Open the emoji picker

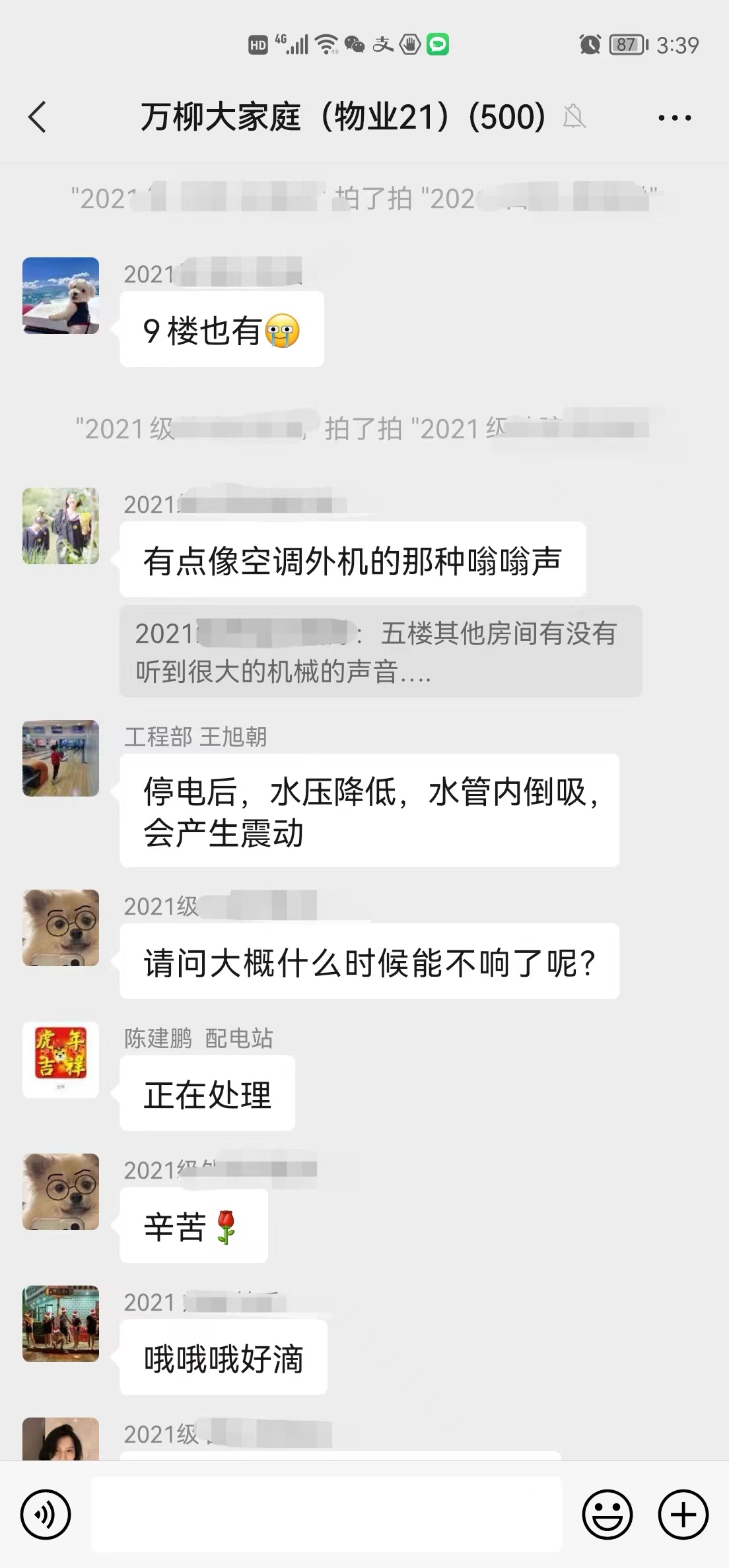point(607,1515)
